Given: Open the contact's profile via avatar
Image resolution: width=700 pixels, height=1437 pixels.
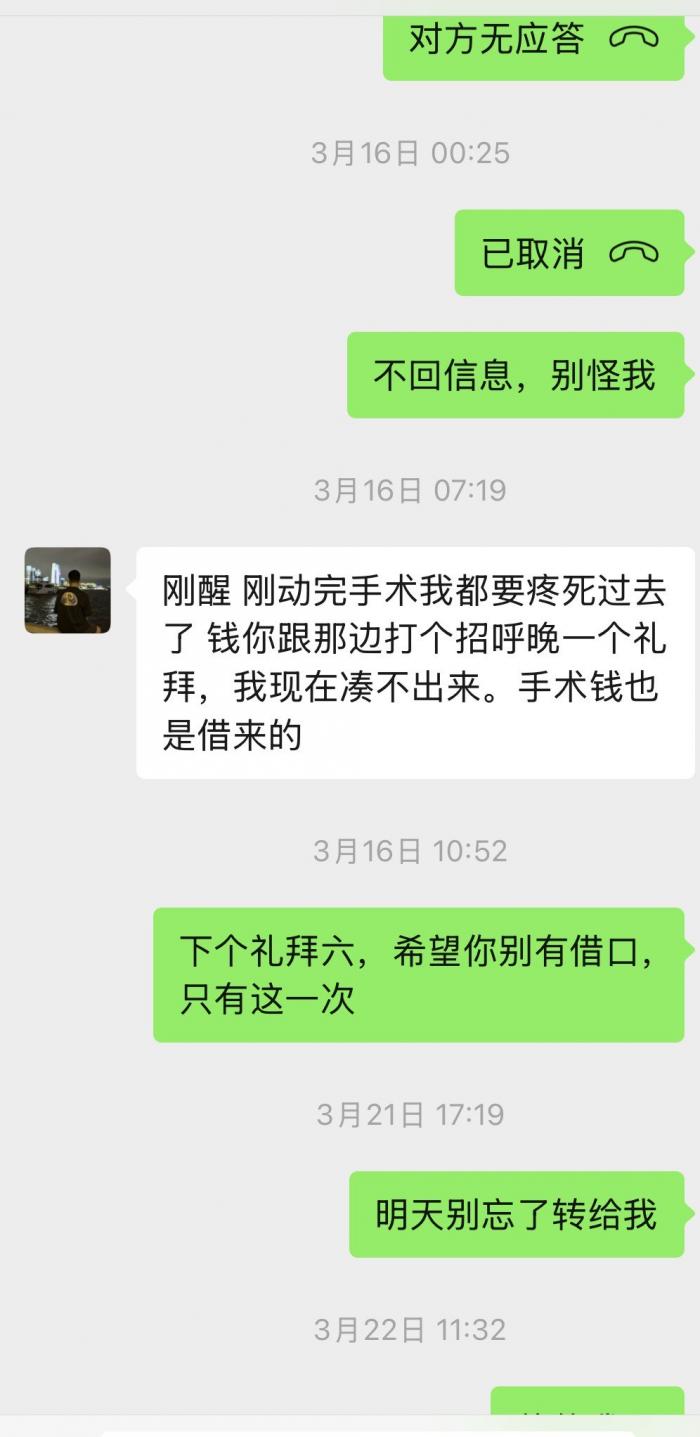Looking at the screenshot, I should coord(67,590).
